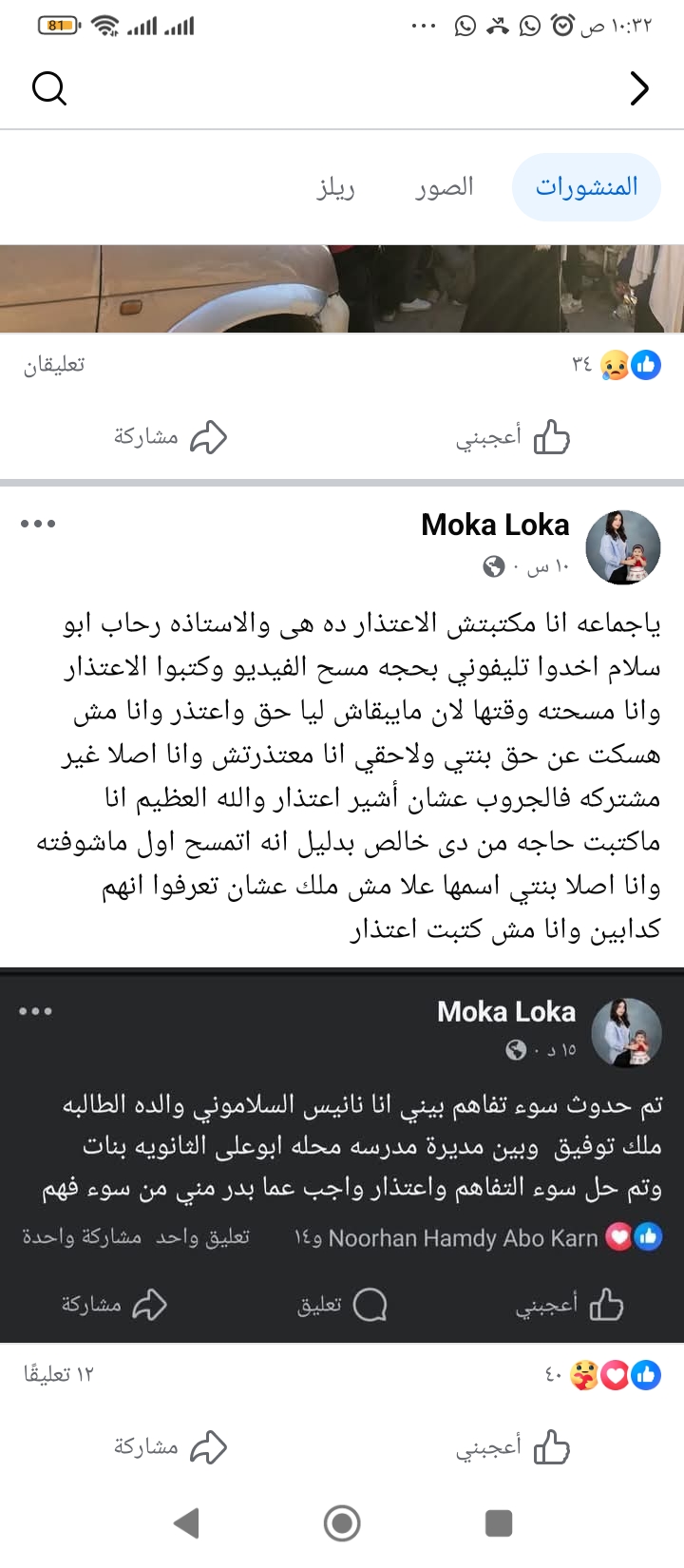Like the post with ١٢ تعليقًا
Viewport: 684px width, 1568px height.
pos(513,1447)
